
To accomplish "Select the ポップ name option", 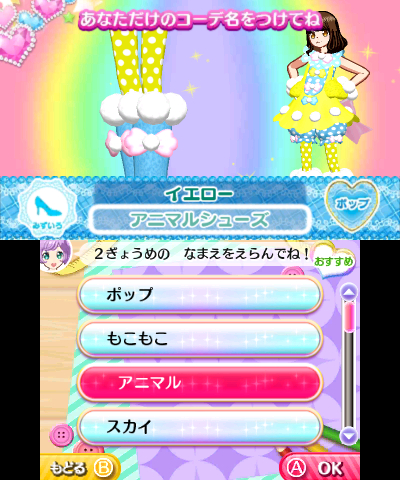I will 200,295.
